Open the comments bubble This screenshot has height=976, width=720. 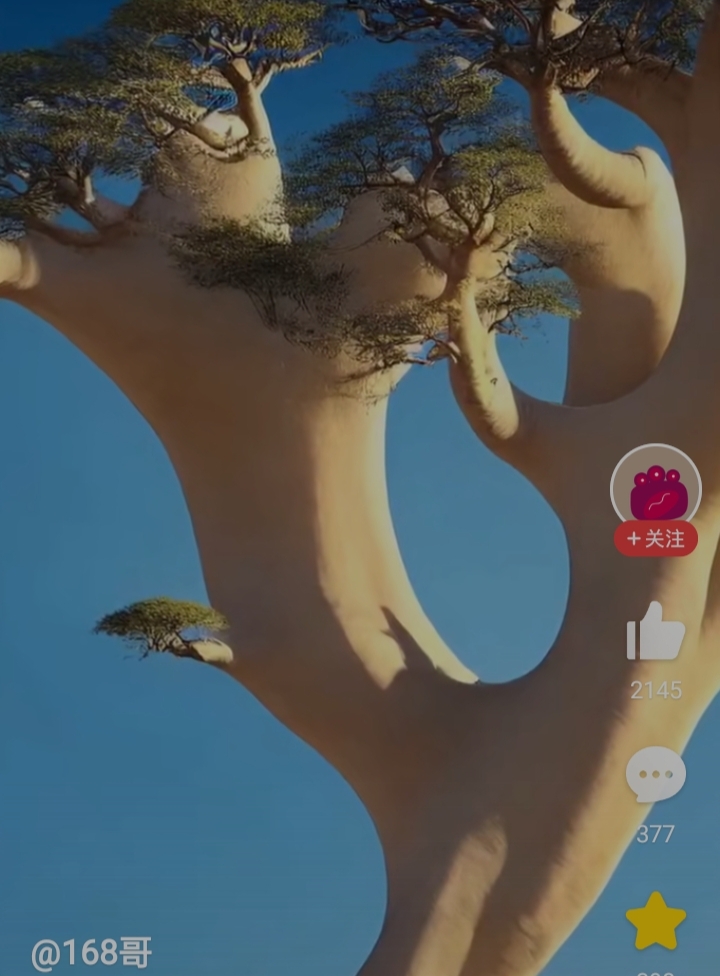(656, 775)
